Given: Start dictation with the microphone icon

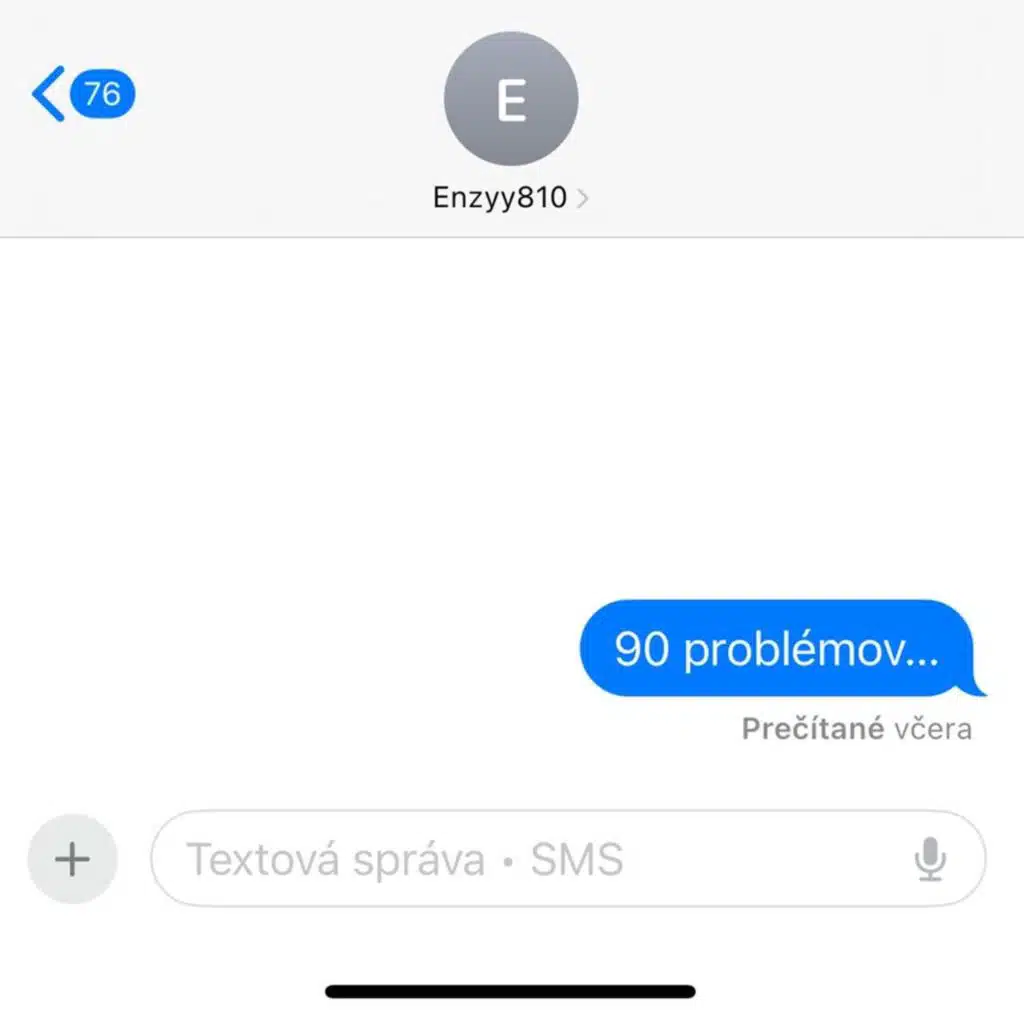Looking at the screenshot, I should pos(930,859).
